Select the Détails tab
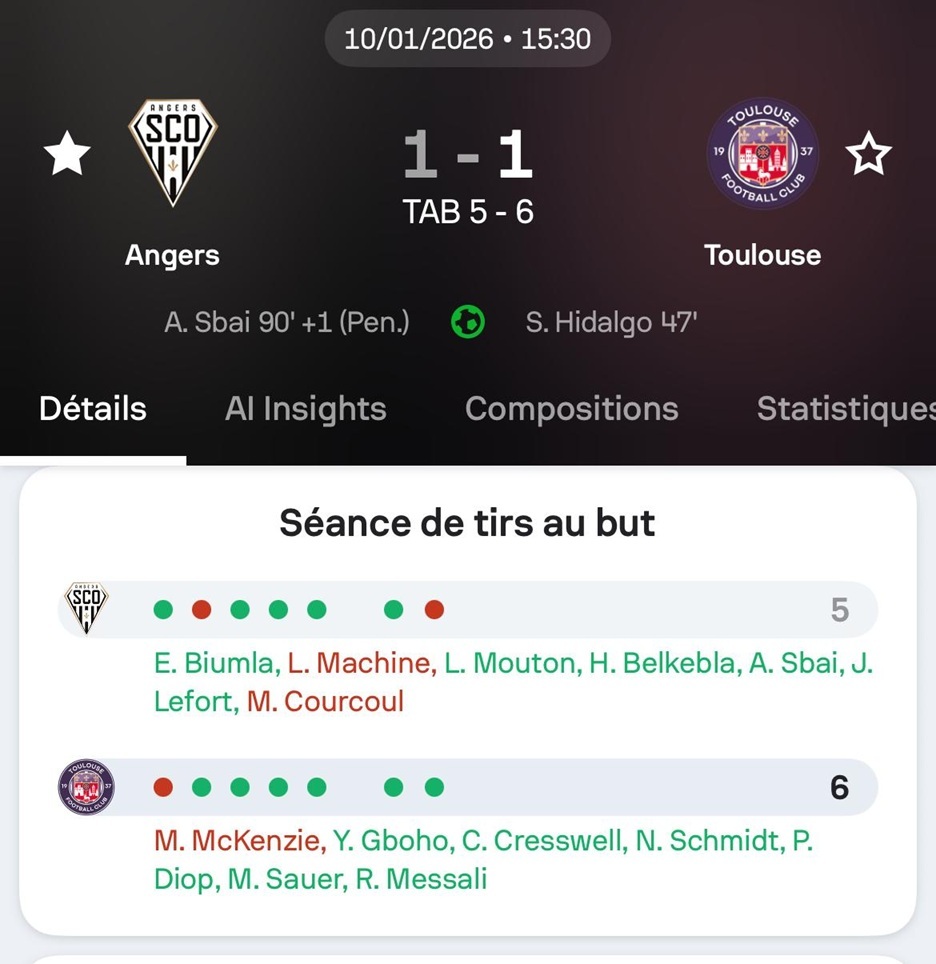 93,409
